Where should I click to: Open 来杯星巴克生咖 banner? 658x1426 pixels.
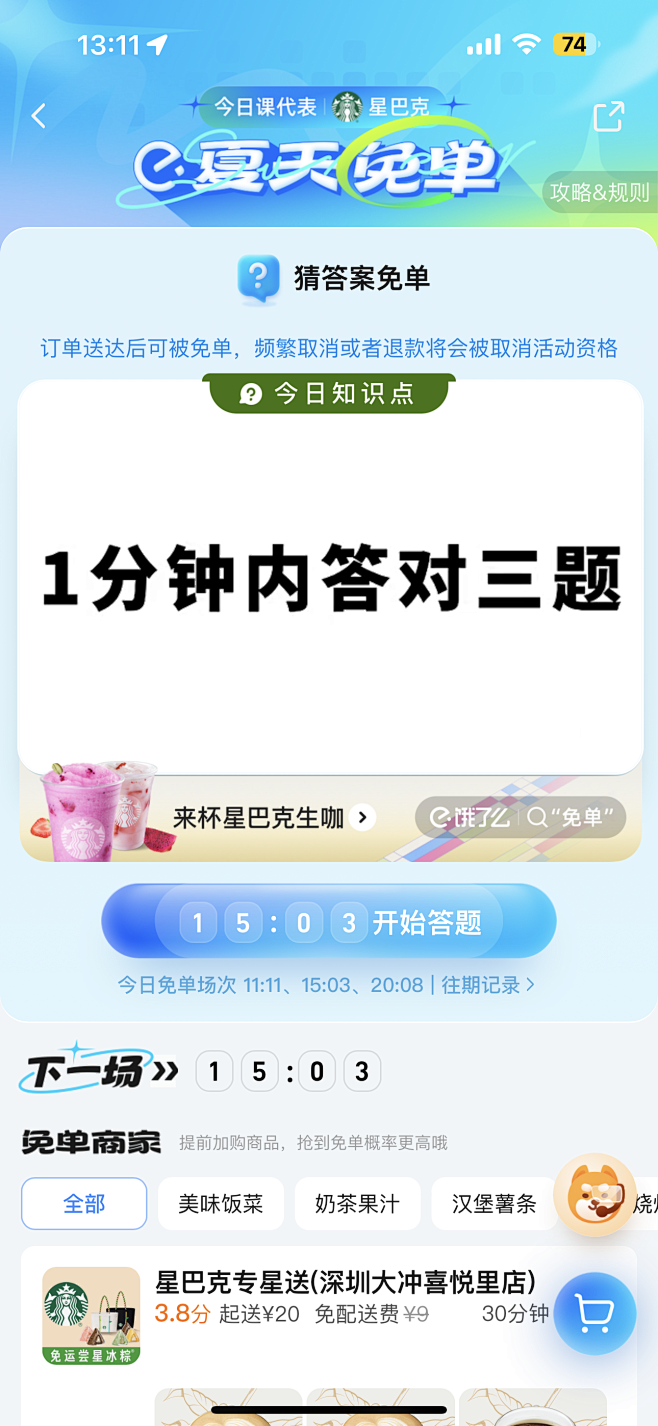click(x=272, y=817)
